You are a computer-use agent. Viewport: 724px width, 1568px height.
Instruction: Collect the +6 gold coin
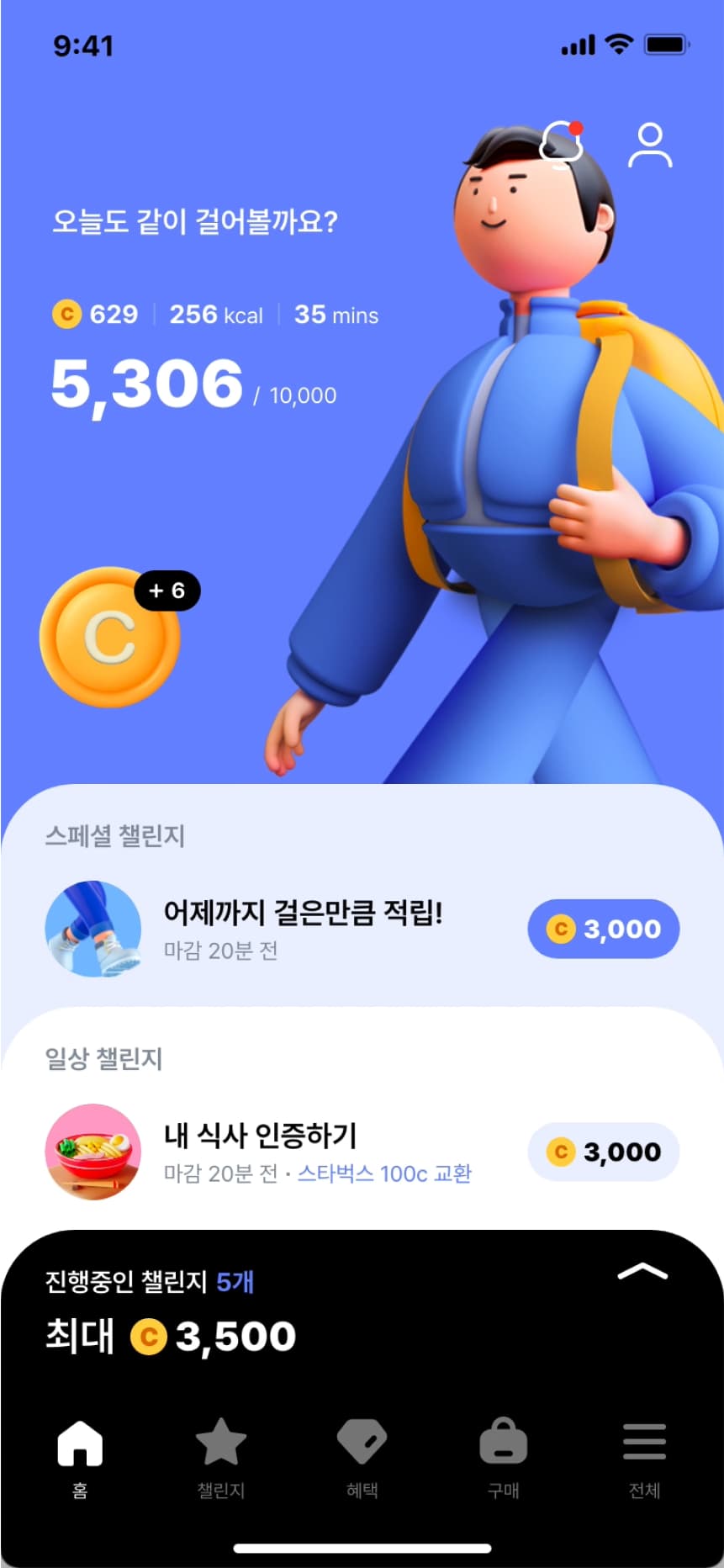[110, 637]
